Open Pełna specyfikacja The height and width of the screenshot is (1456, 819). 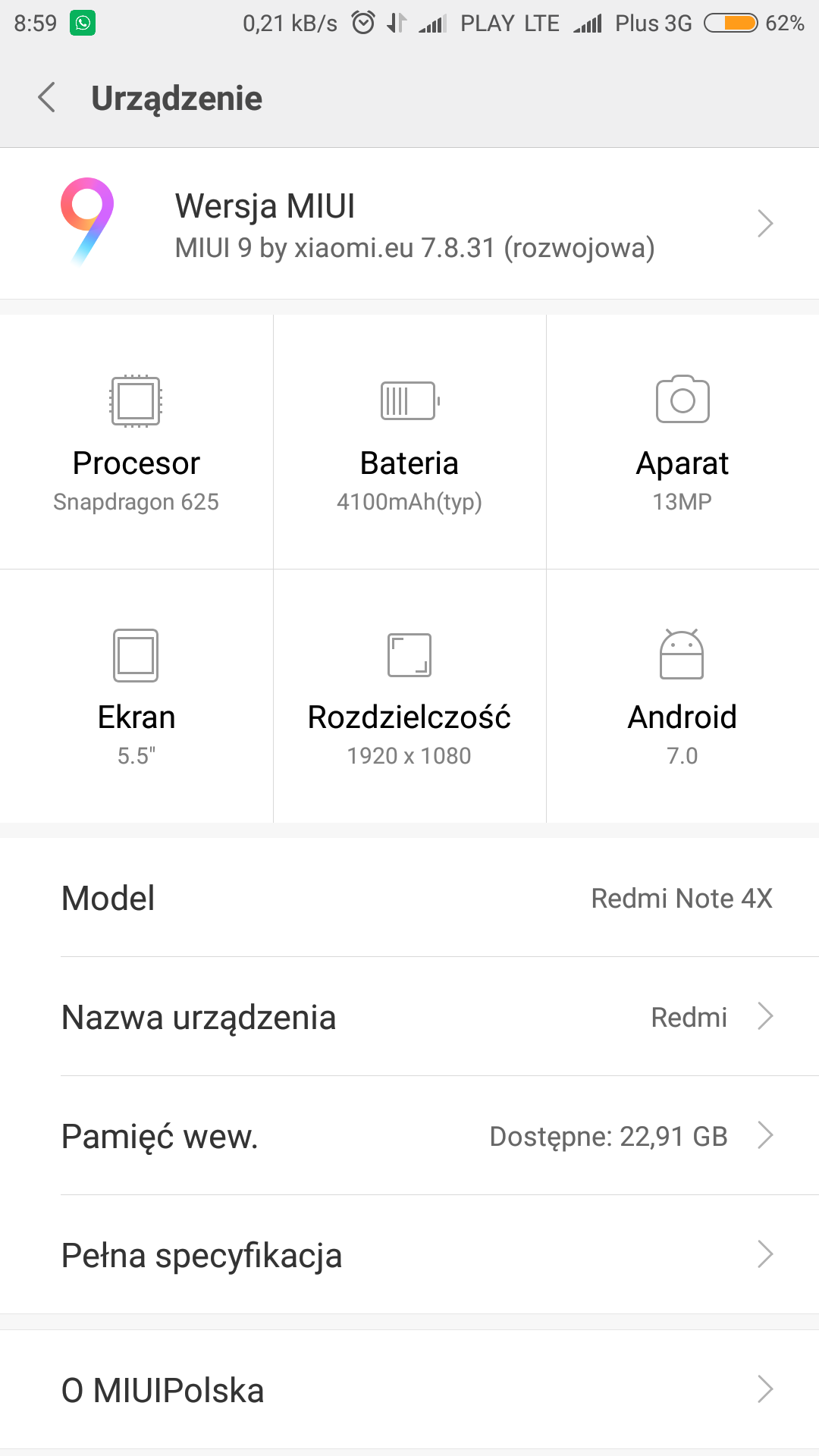coord(409,1255)
